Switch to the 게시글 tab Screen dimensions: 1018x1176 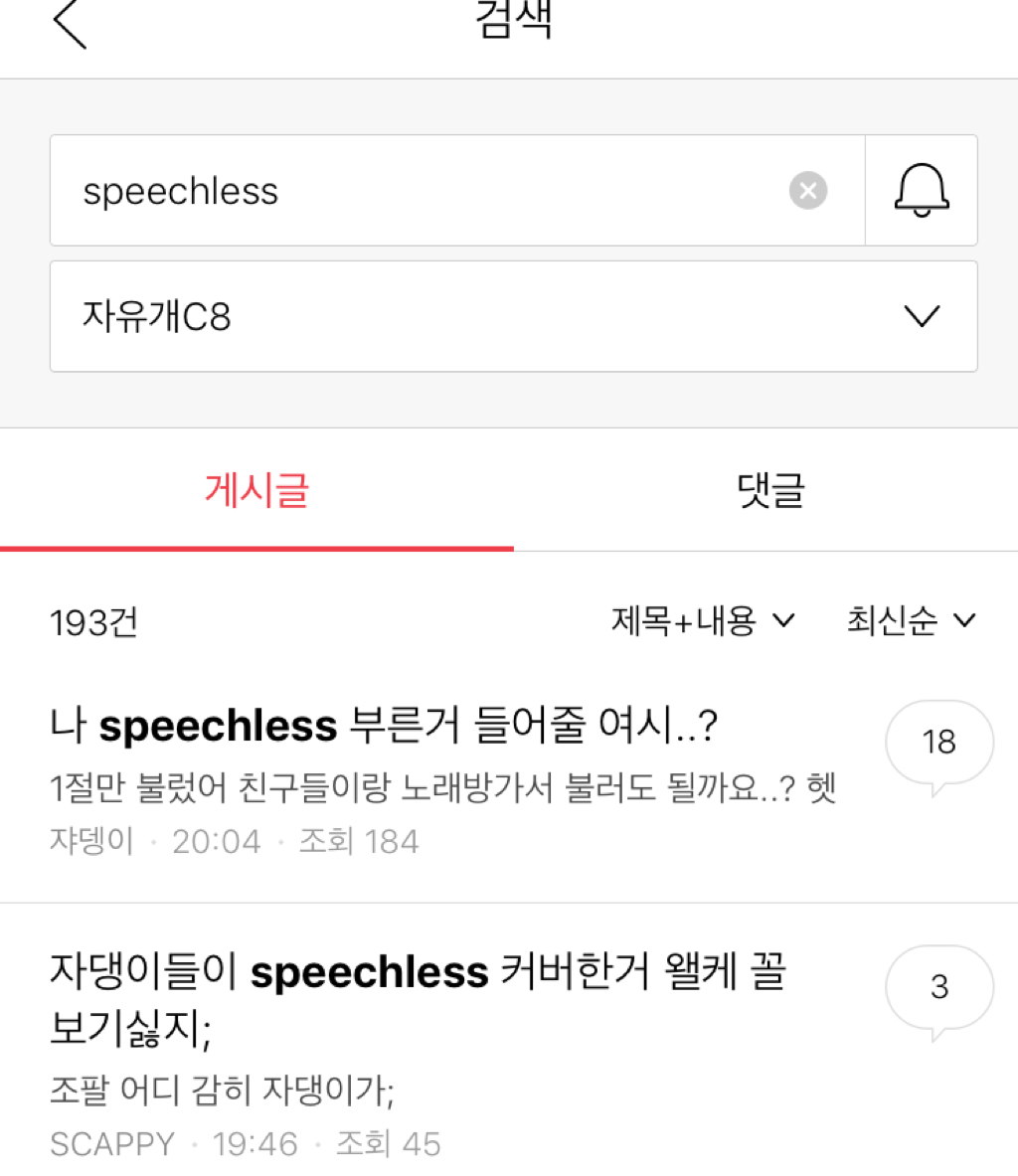click(256, 491)
